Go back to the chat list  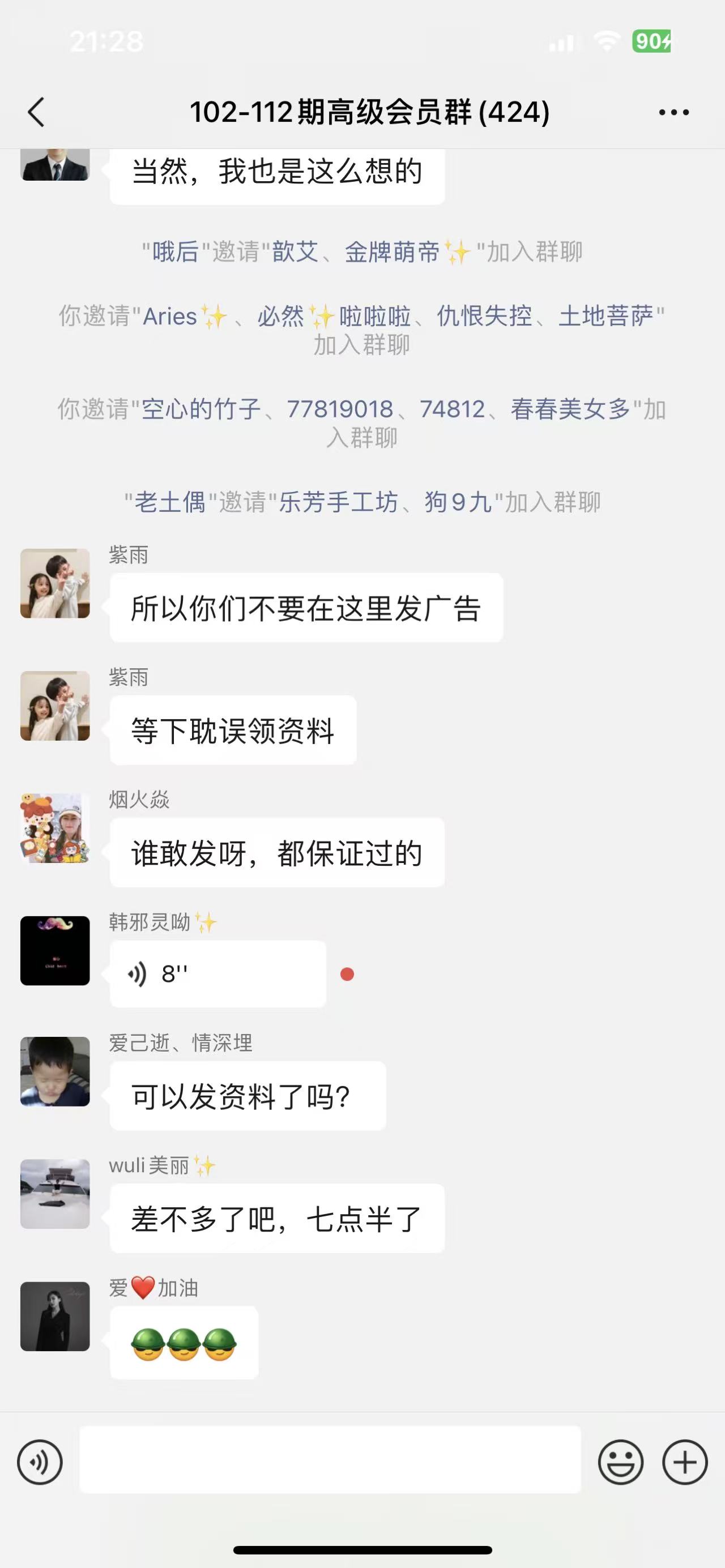click(36, 112)
